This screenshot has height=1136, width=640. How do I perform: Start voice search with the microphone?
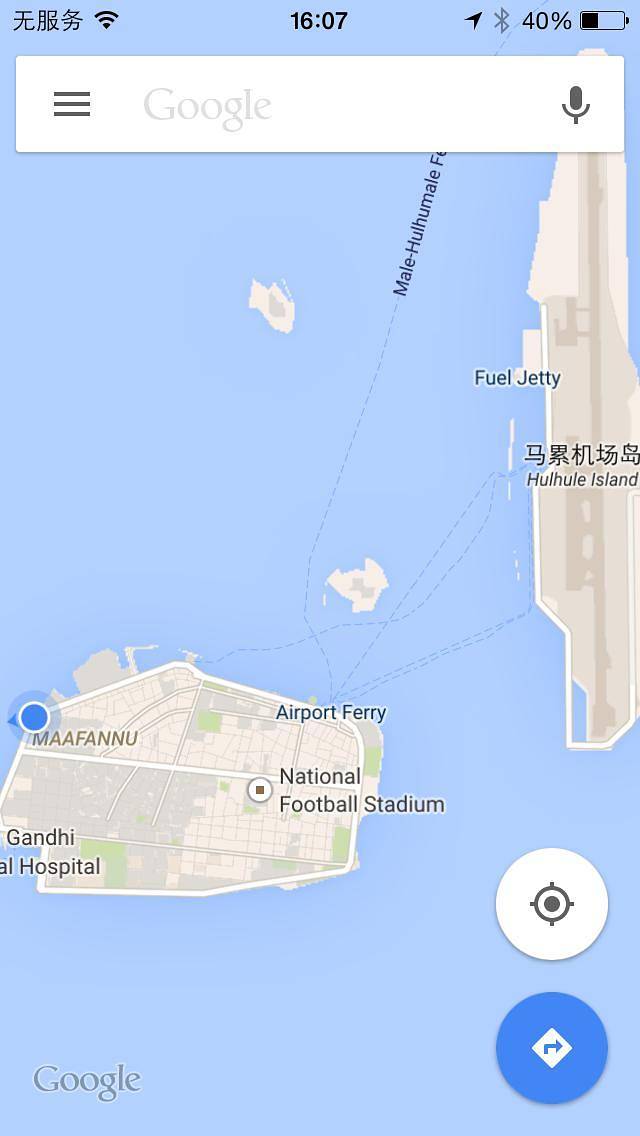pyautogui.click(x=575, y=104)
